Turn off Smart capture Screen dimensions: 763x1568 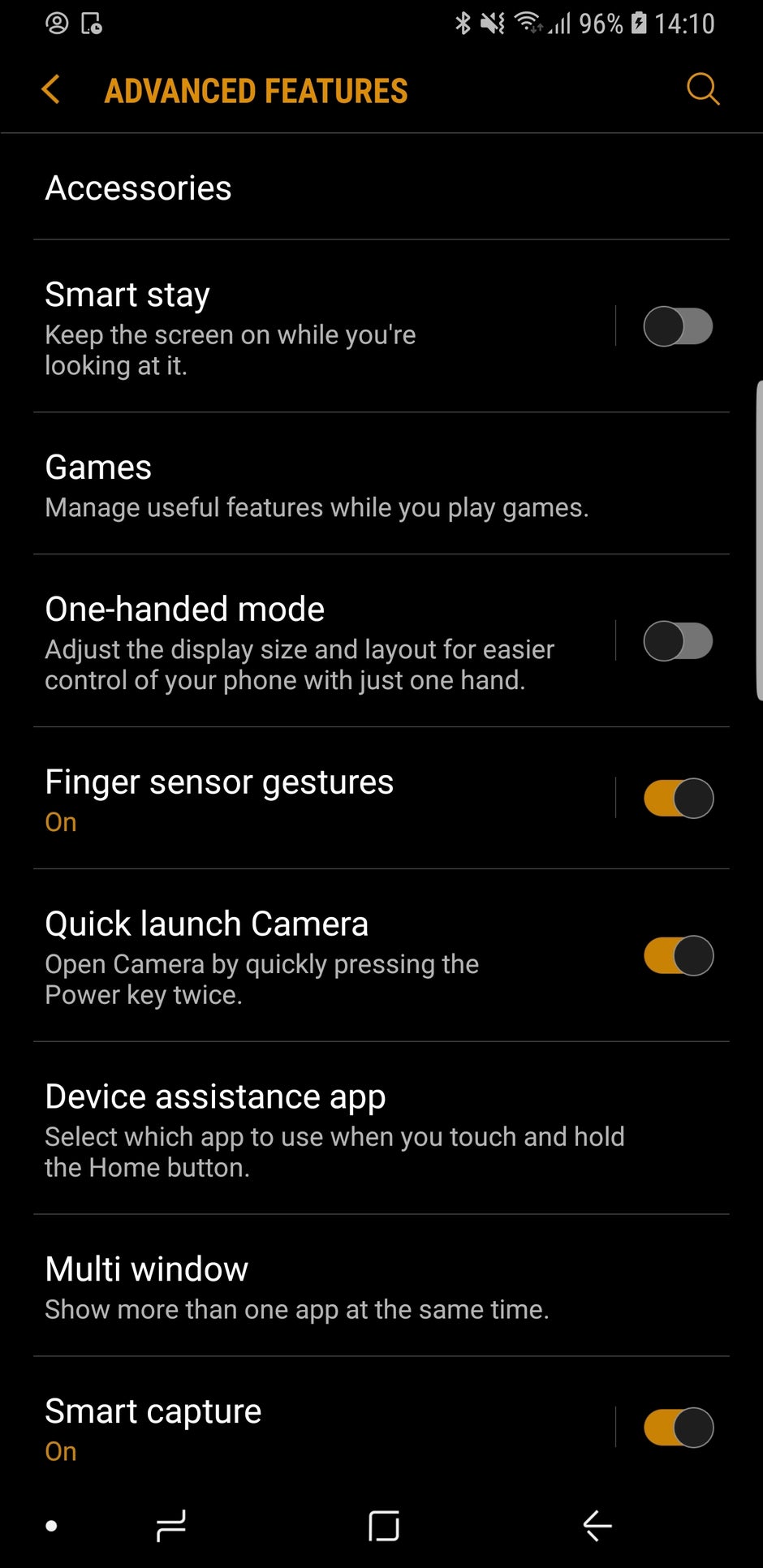679,1427
